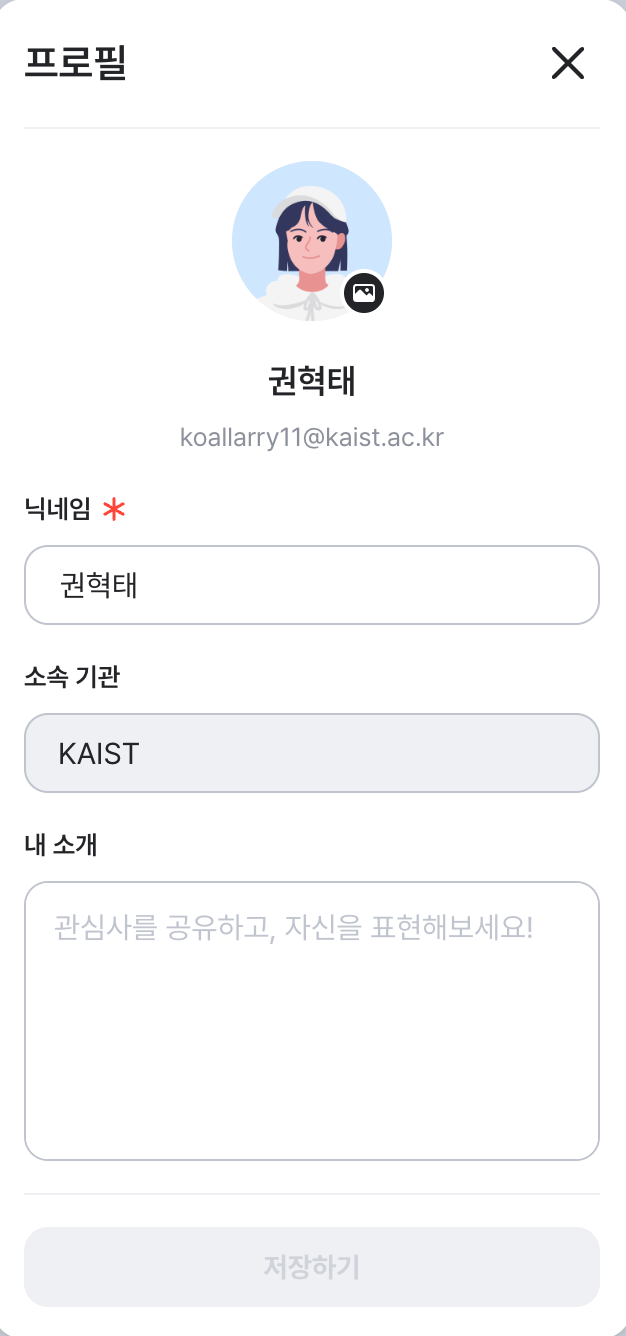Close the 프로필 dialog

[x=567, y=64]
